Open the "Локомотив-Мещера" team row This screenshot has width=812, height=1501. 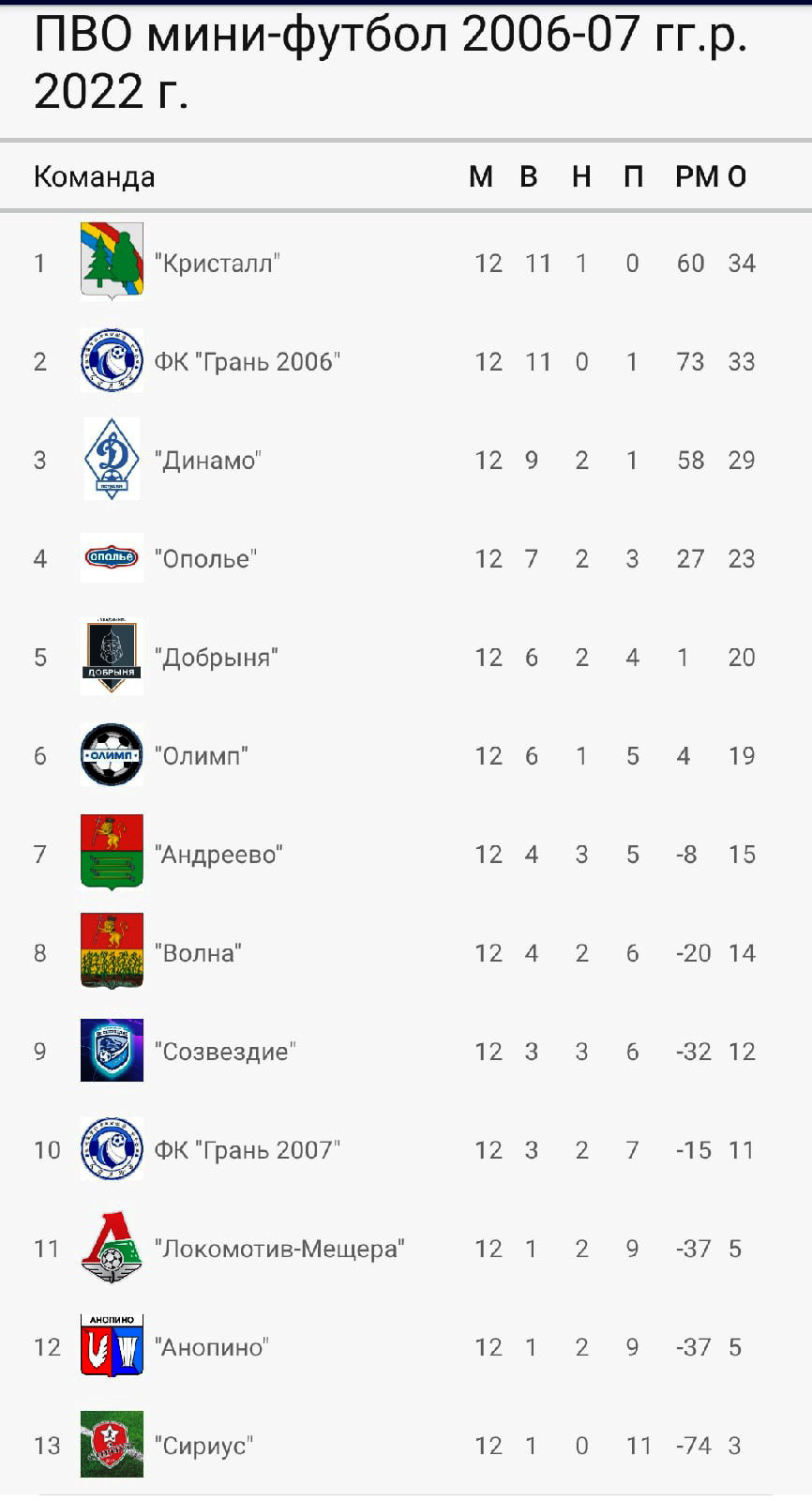(x=406, y=1248)
